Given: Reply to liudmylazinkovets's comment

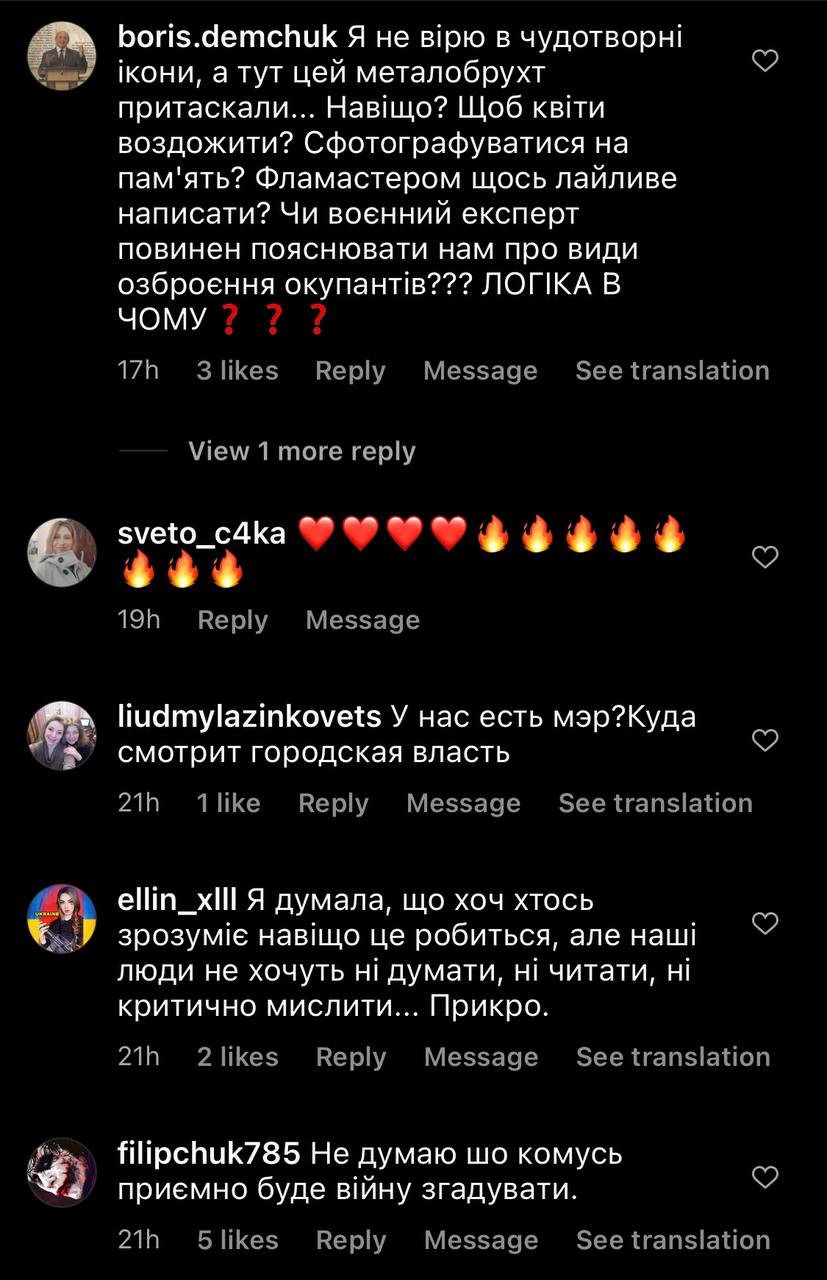Looking at the screenshot, I should pyautogui.click(x=333, y=803).
